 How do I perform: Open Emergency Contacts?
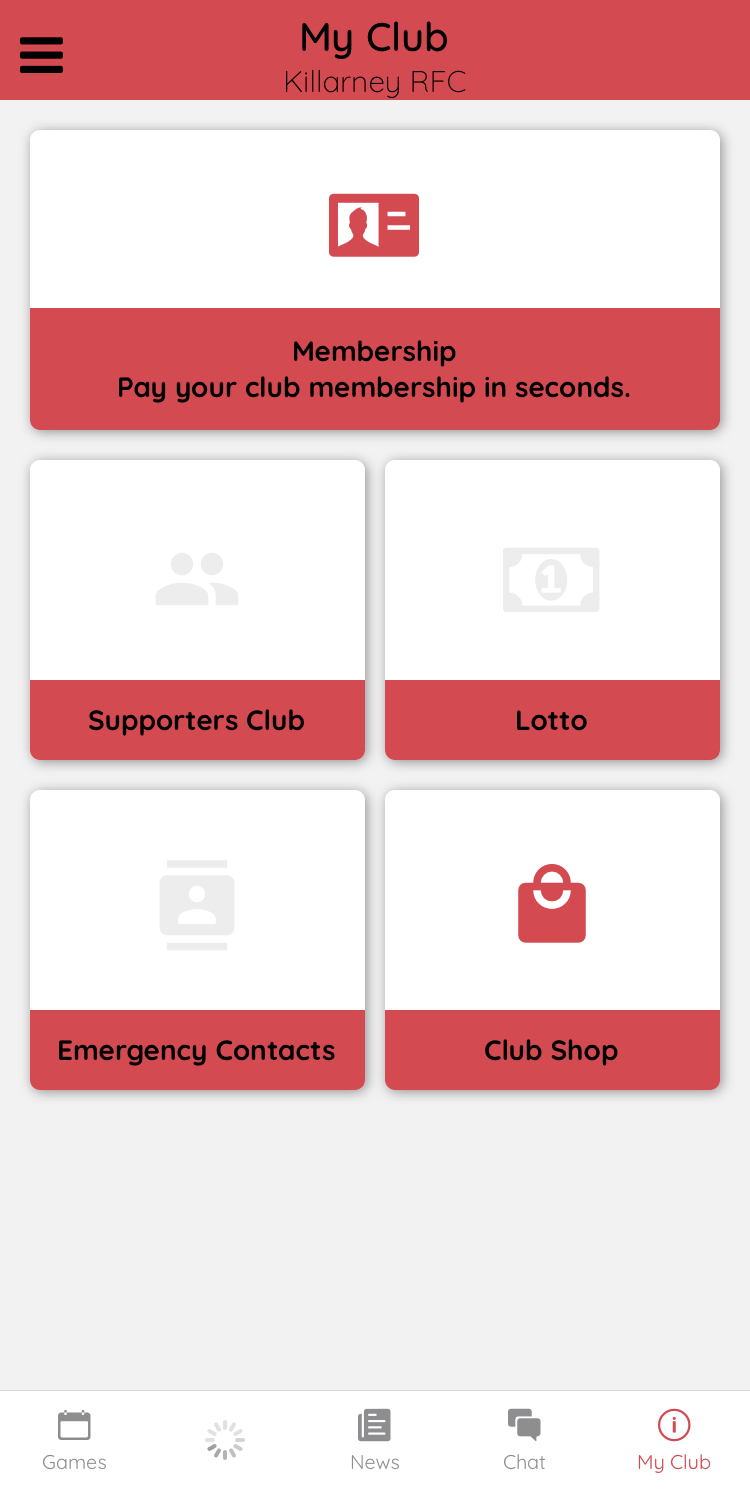coord(197,940)
